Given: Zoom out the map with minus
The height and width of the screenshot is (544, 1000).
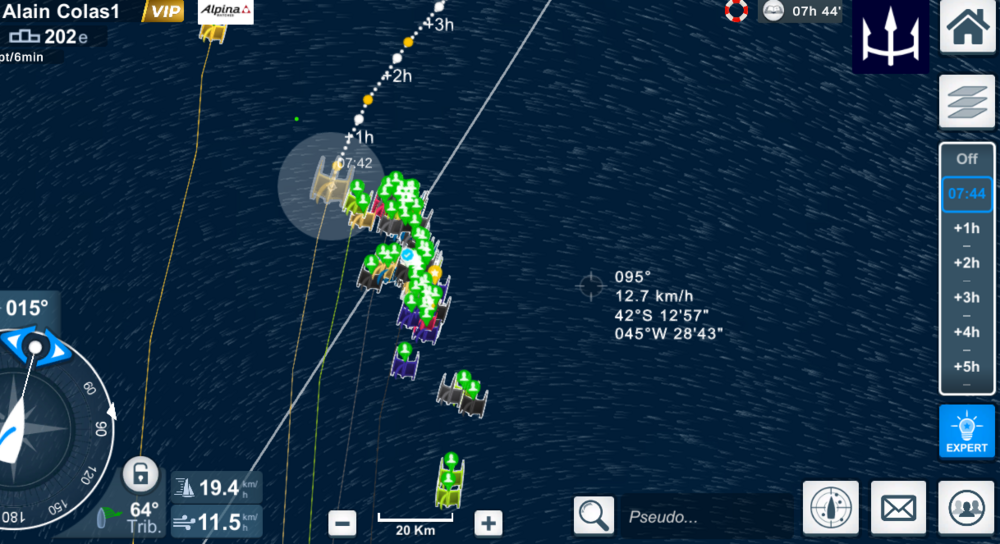Looking at the screenshot, I should [x=343, y=522].
